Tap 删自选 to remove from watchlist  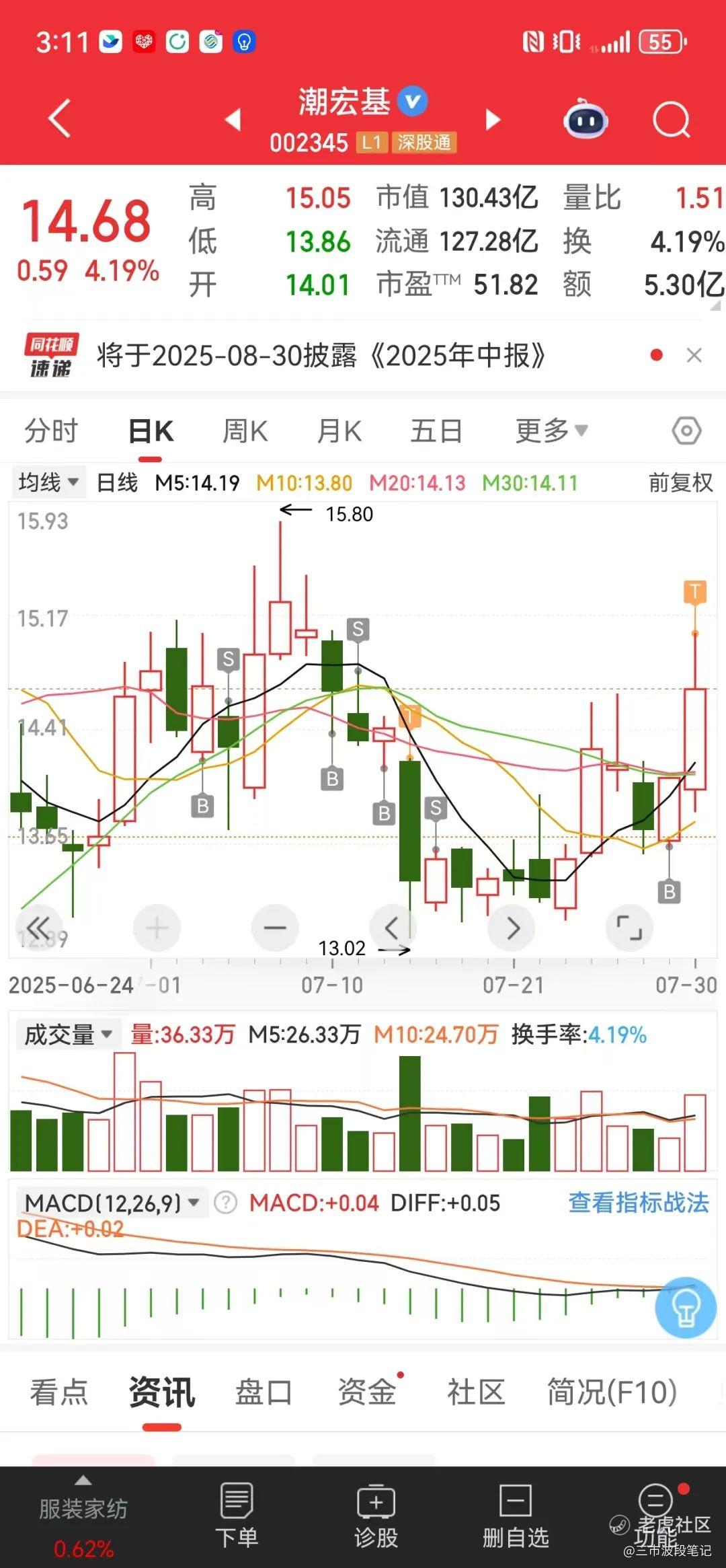(516, 1516)
